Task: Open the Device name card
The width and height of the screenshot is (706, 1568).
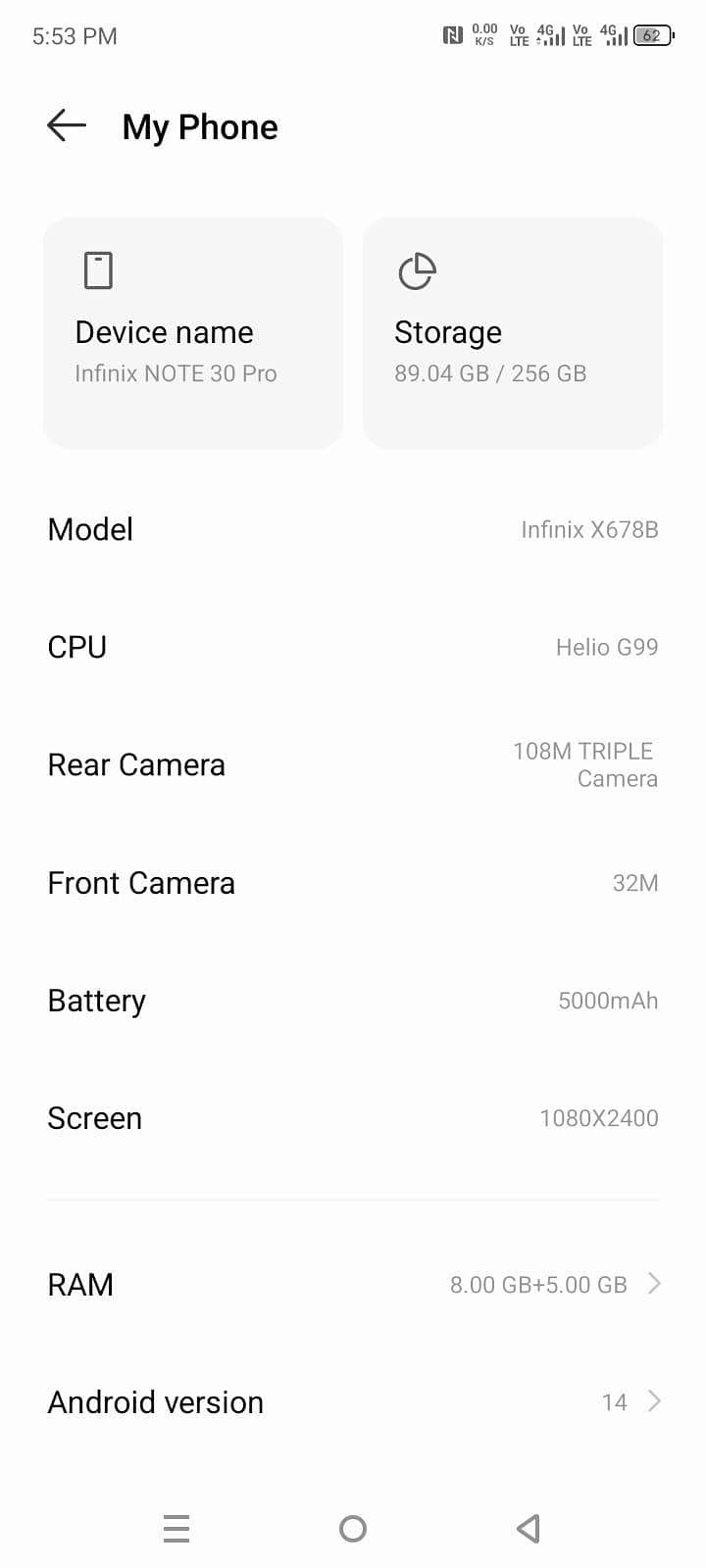Action: (192, 333)
